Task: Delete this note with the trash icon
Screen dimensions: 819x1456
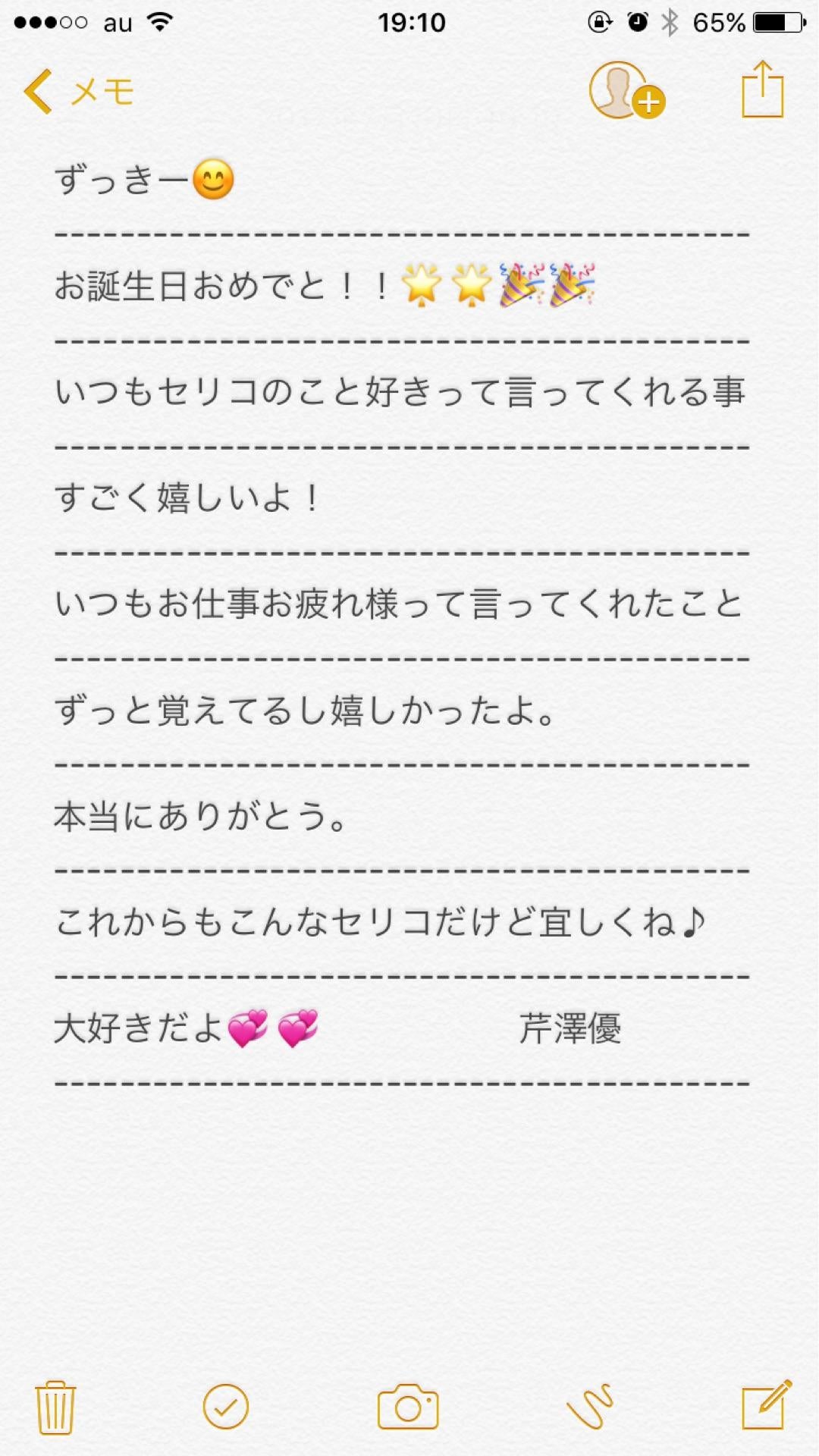Action: point(55,1407)
